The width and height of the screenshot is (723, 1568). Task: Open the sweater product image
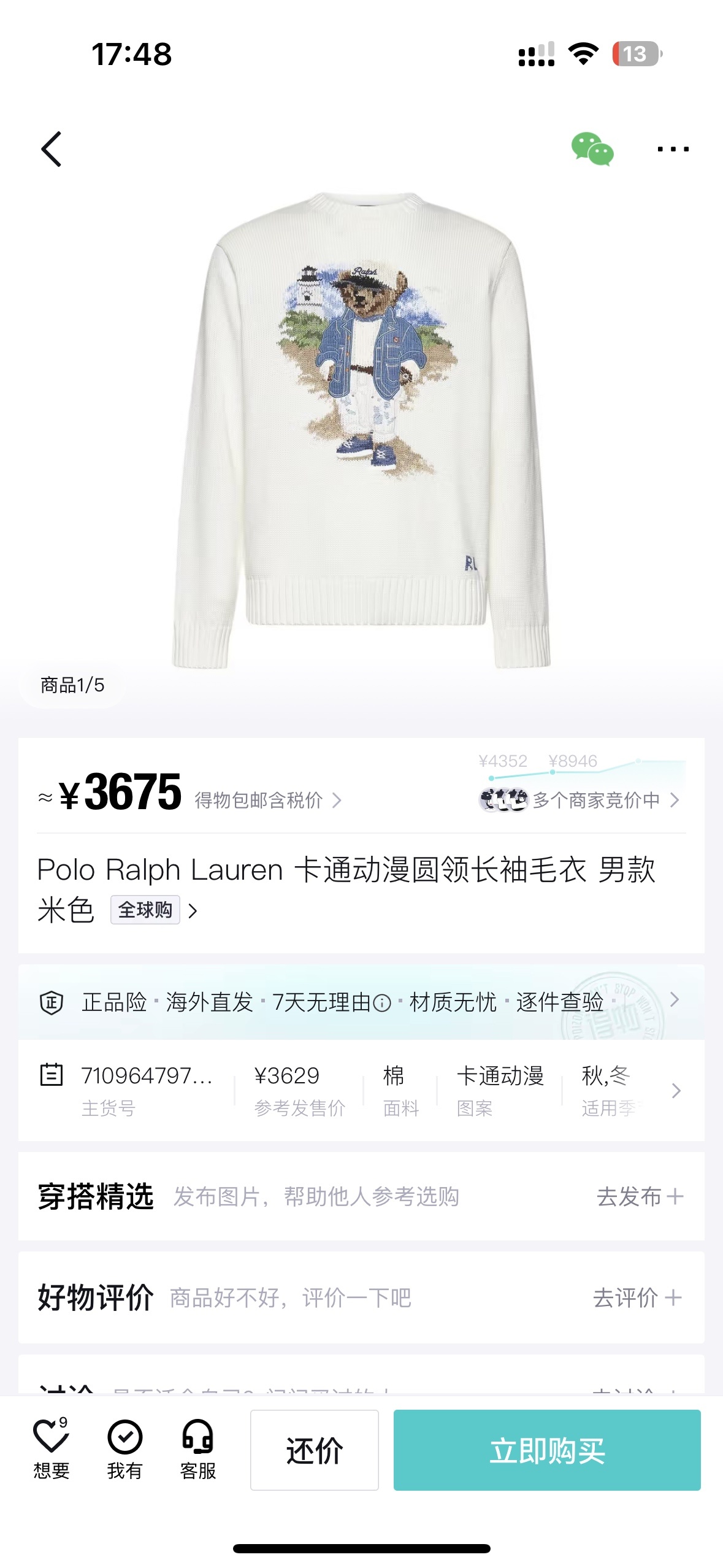(x=362, y=429)
